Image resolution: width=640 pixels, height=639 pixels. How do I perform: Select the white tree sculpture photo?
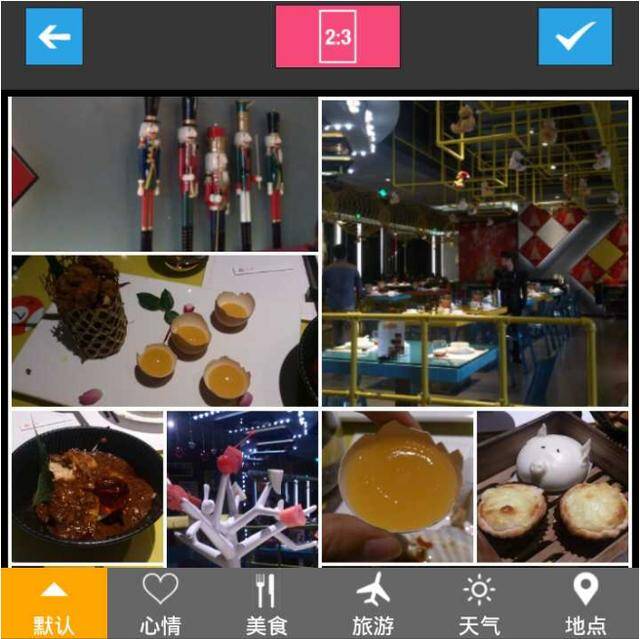[242, 487]
